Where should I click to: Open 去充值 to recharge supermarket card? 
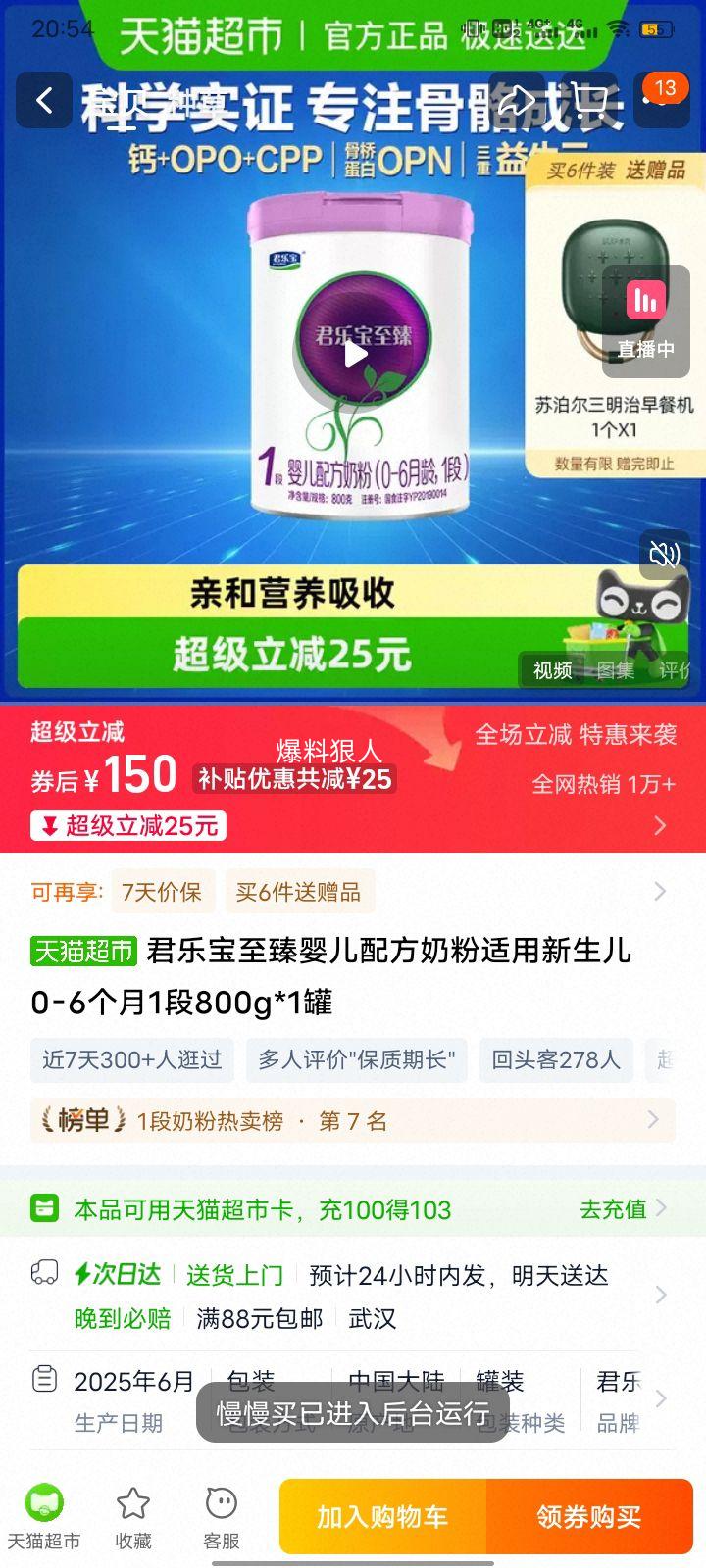coord(612,1209)
